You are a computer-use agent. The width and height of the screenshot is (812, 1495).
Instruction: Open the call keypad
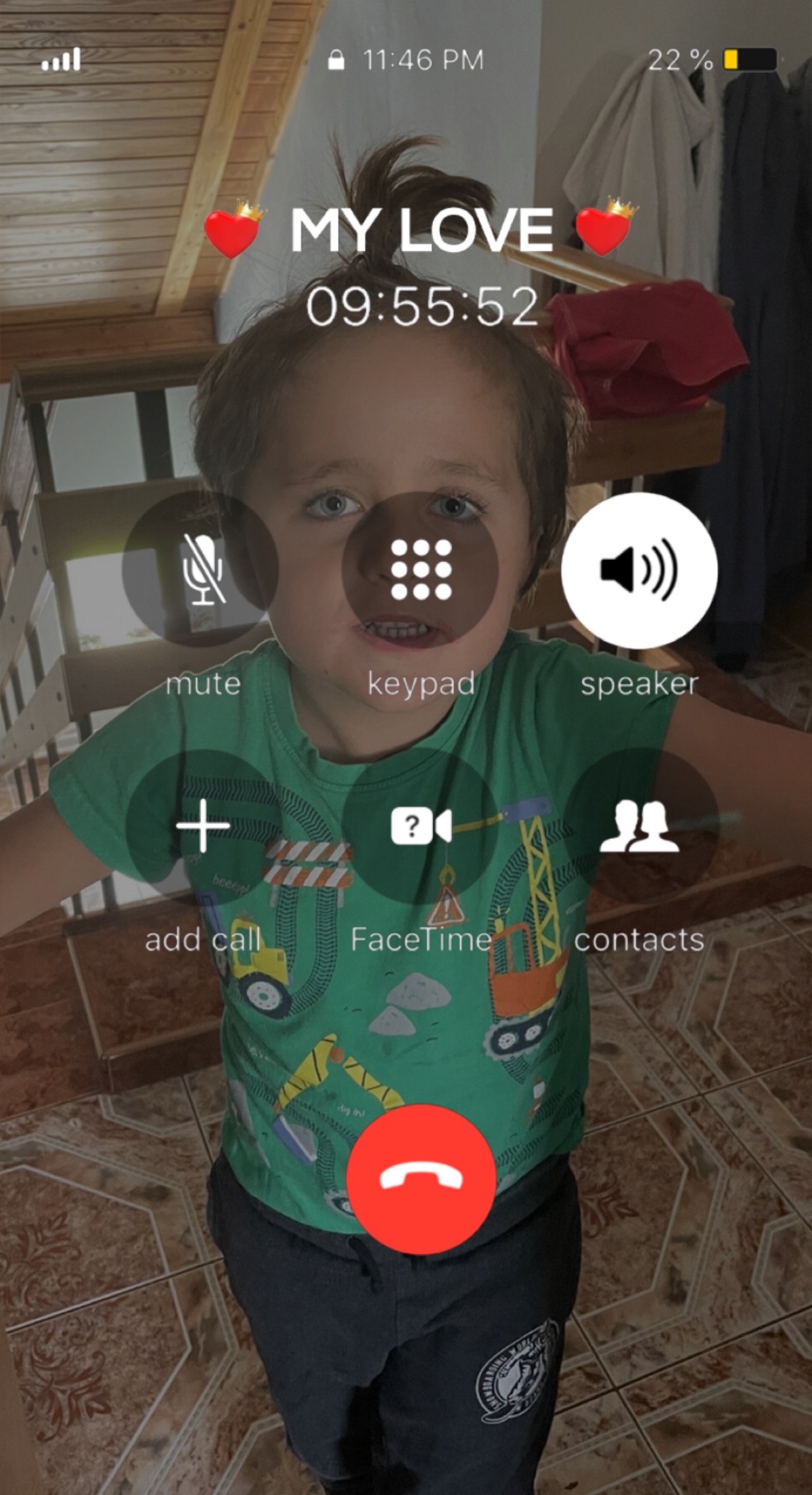[x=420, y=570]
